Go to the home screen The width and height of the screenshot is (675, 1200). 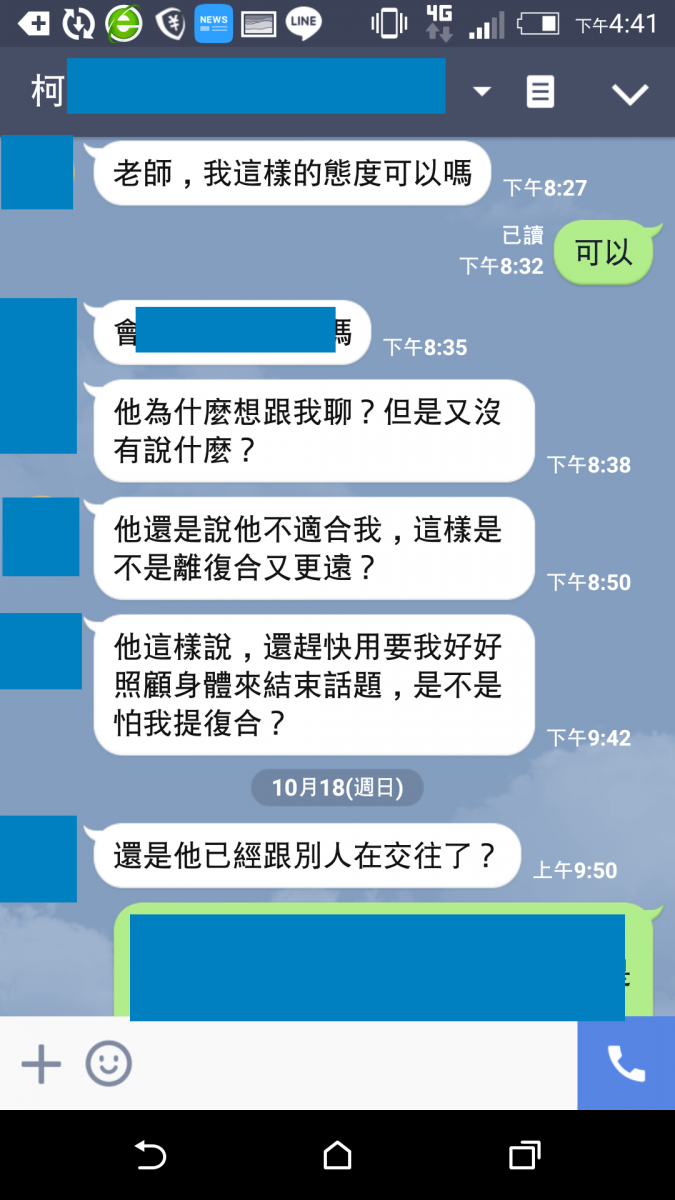pyautogui.click(x=338, y=1156)
